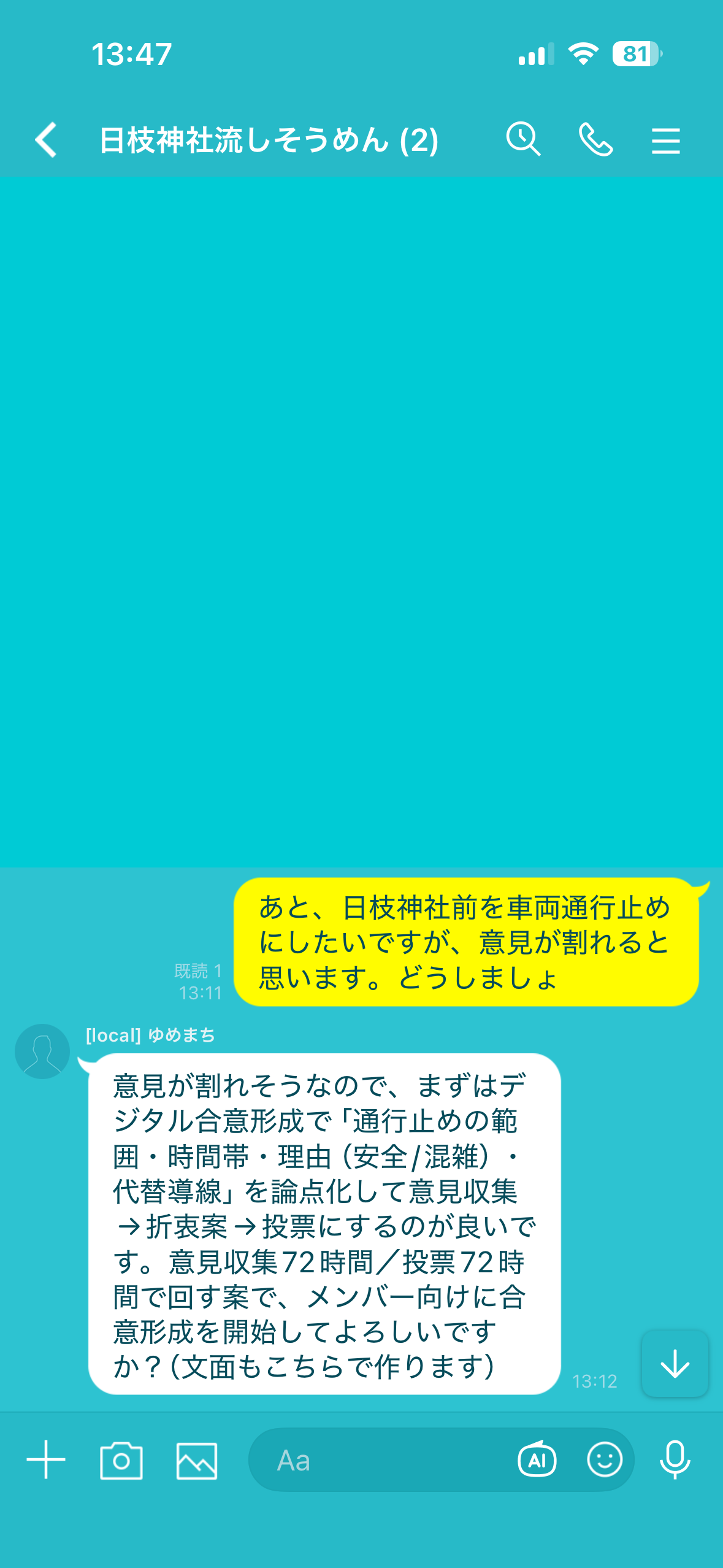Tap the chat title 日枝神社流しそうめん (2)
723x1568 pixels.
click(x=269, y=140)
